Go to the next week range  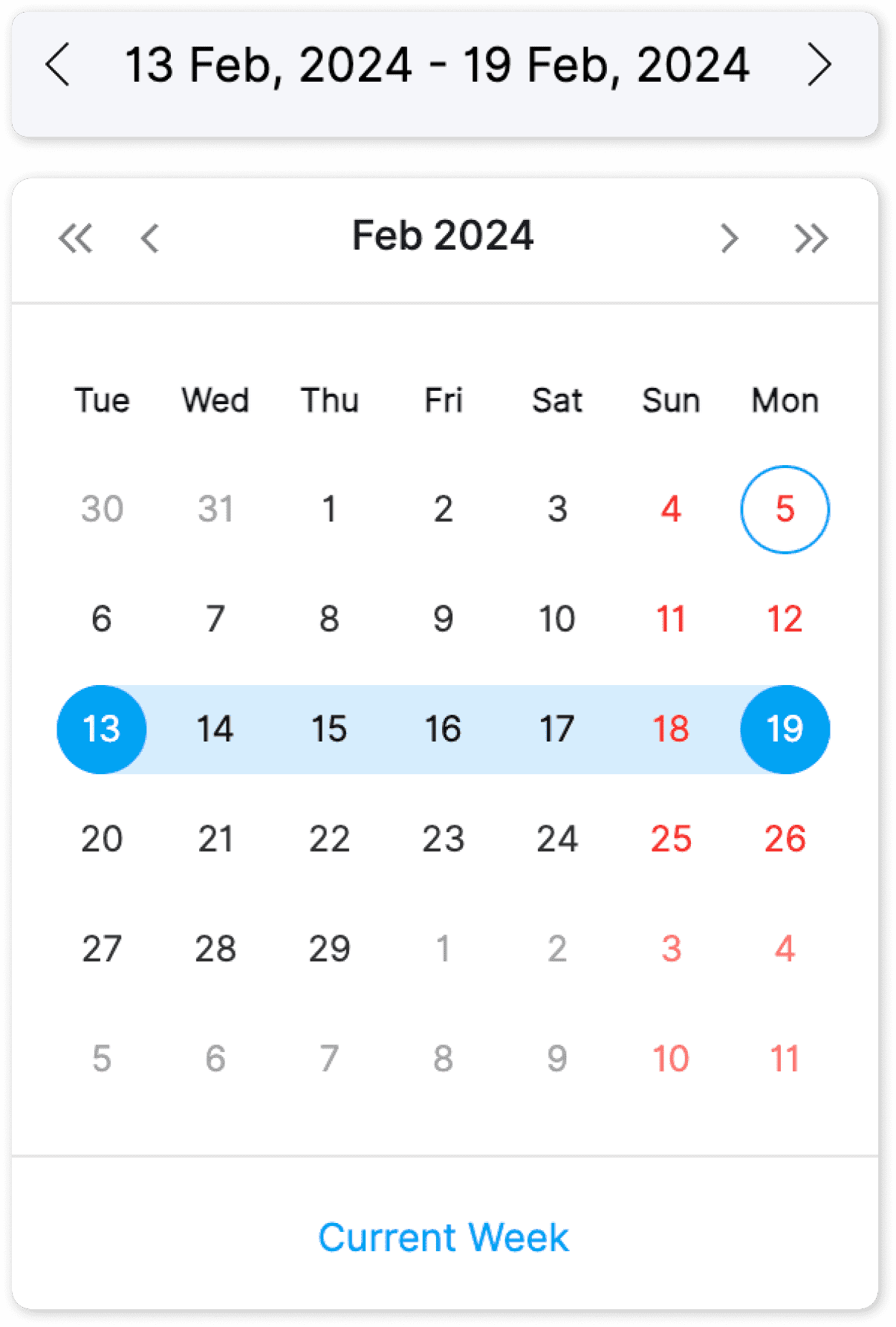(819, 65)
